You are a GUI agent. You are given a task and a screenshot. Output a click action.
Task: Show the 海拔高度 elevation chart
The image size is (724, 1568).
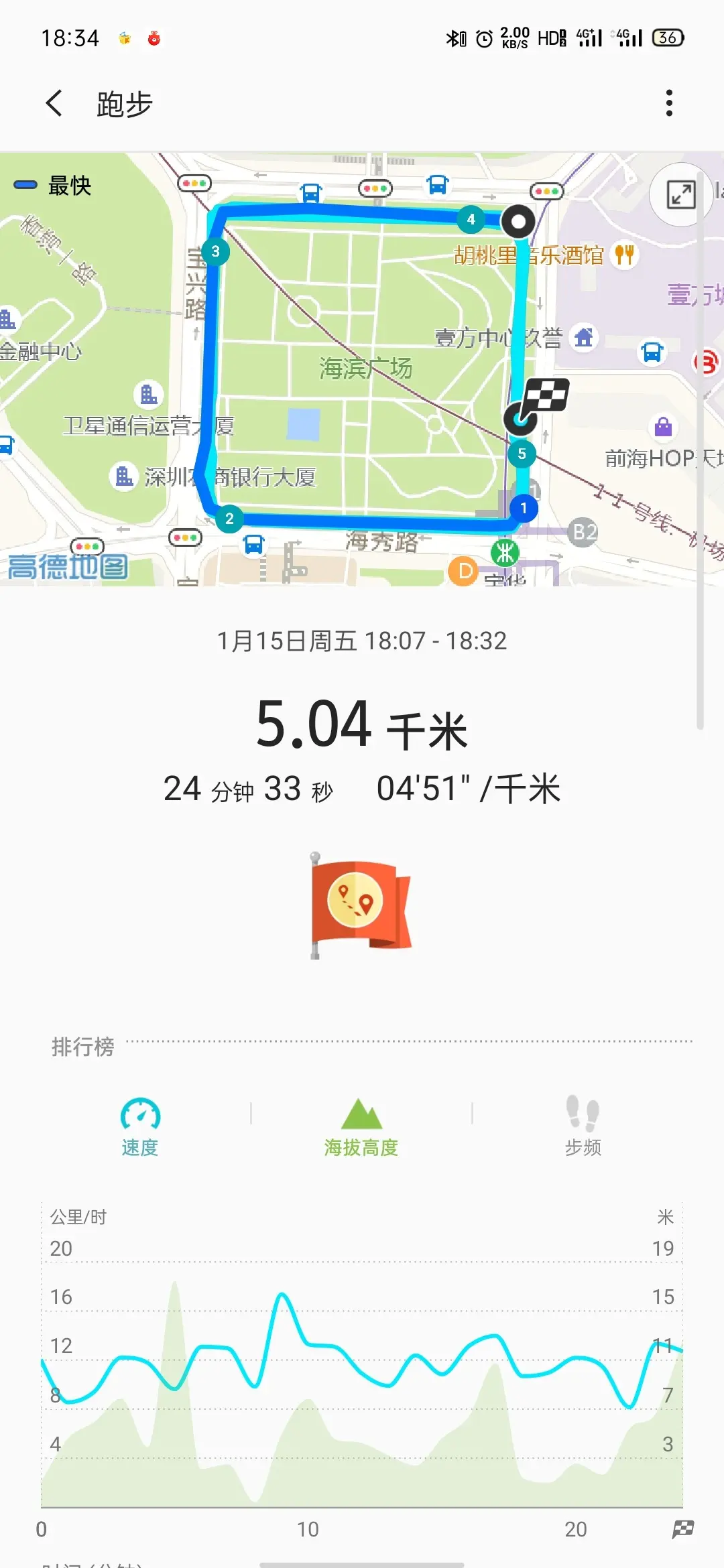click(x=361, y=1127)
